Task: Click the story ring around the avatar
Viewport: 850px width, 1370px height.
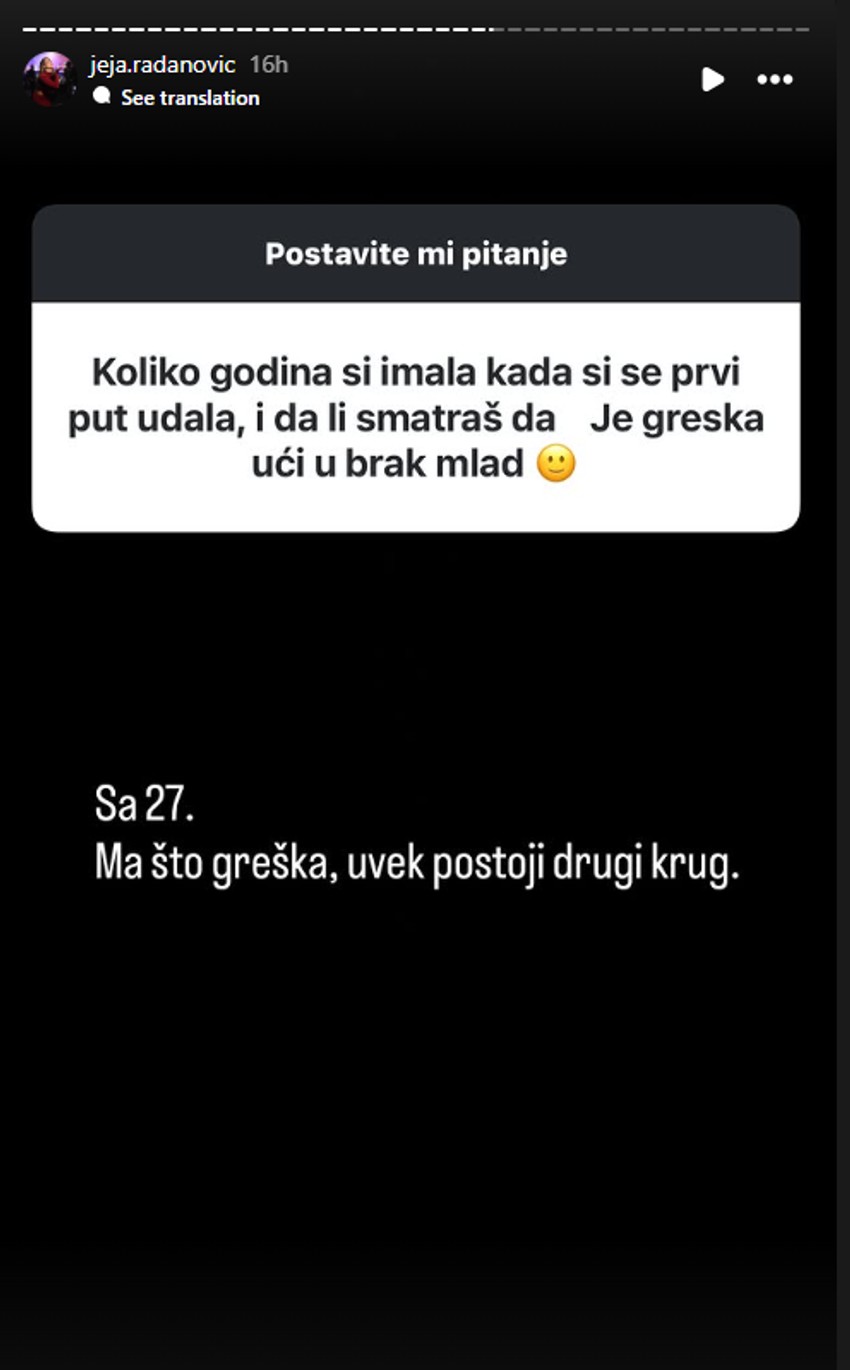Action: (51, 56)
